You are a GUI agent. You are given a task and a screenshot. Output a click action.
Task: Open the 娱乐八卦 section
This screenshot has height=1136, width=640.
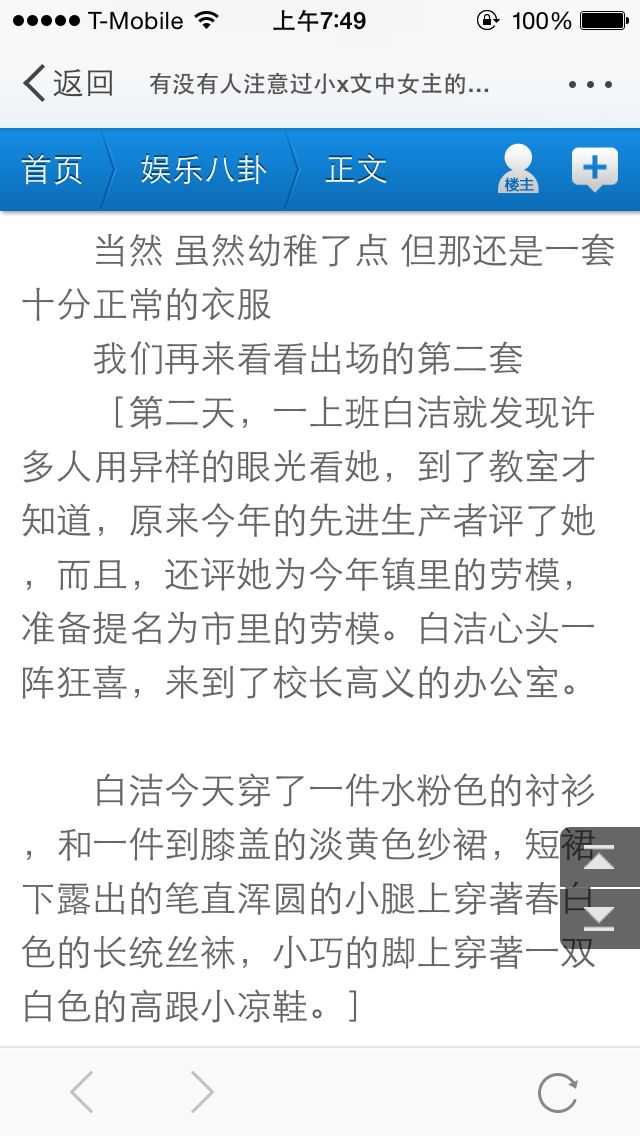pyautogui.click(x=204, y=170)
